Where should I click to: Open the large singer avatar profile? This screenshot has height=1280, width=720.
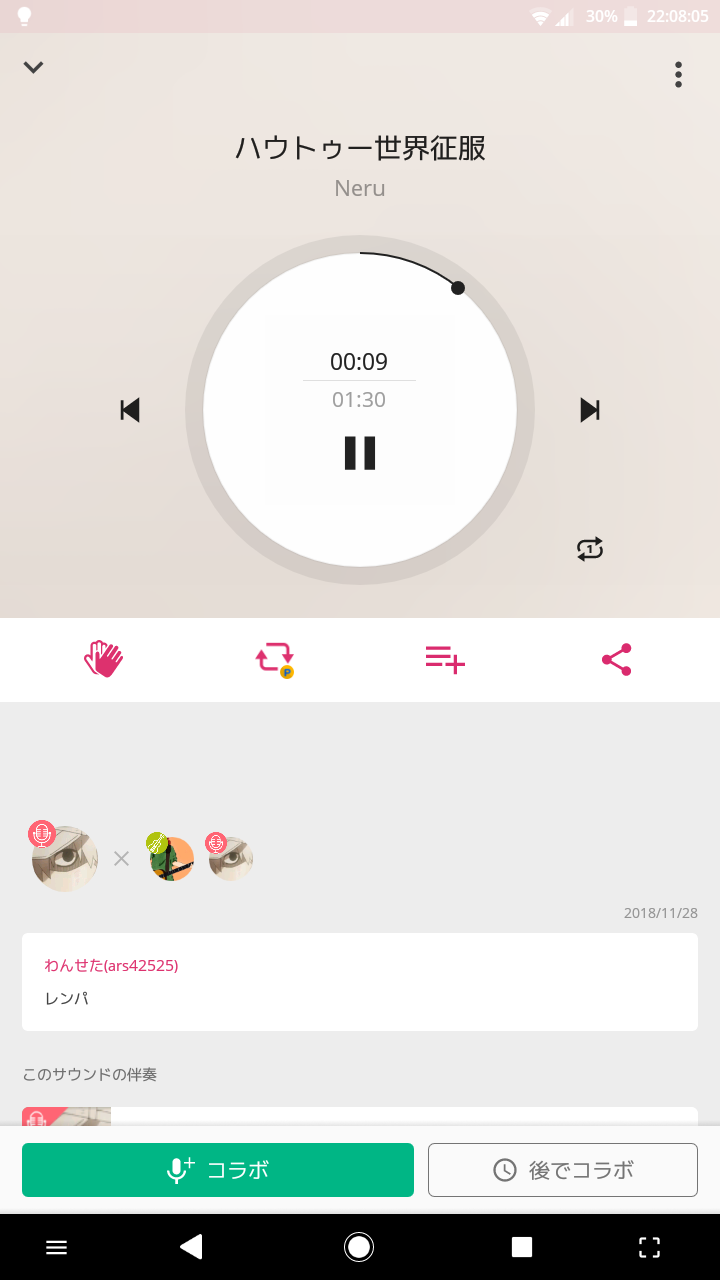tap(65, 858)
